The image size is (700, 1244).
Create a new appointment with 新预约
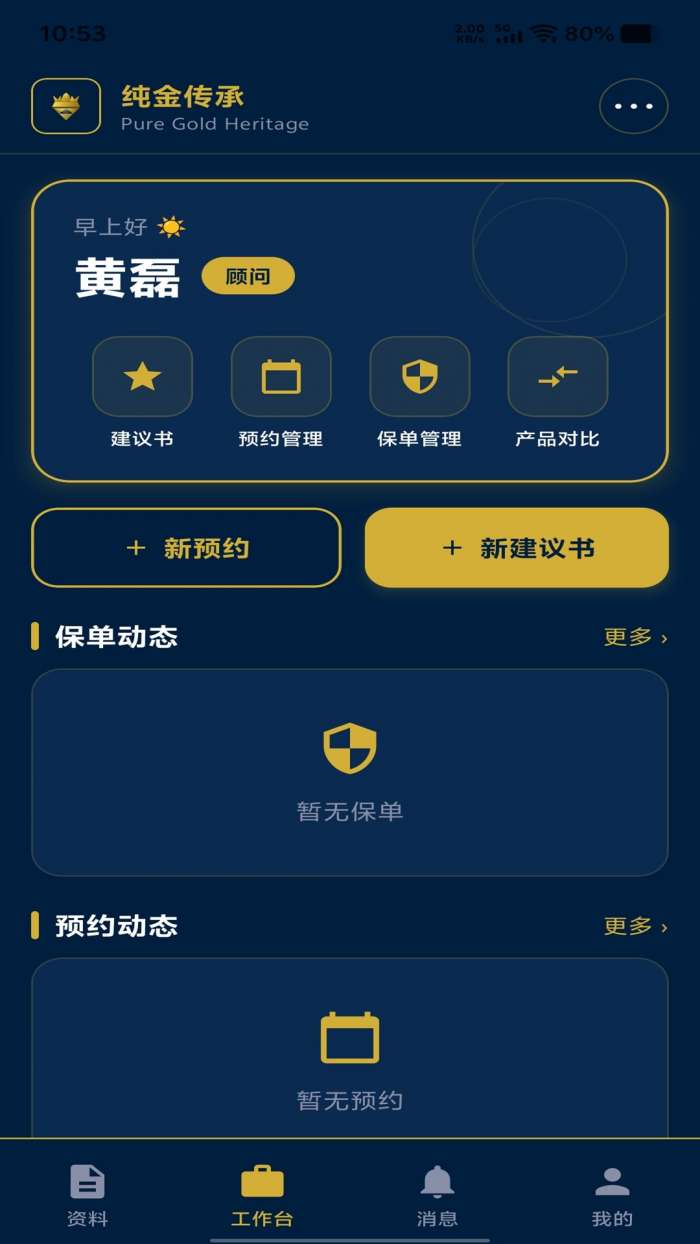tap(186, 548)
